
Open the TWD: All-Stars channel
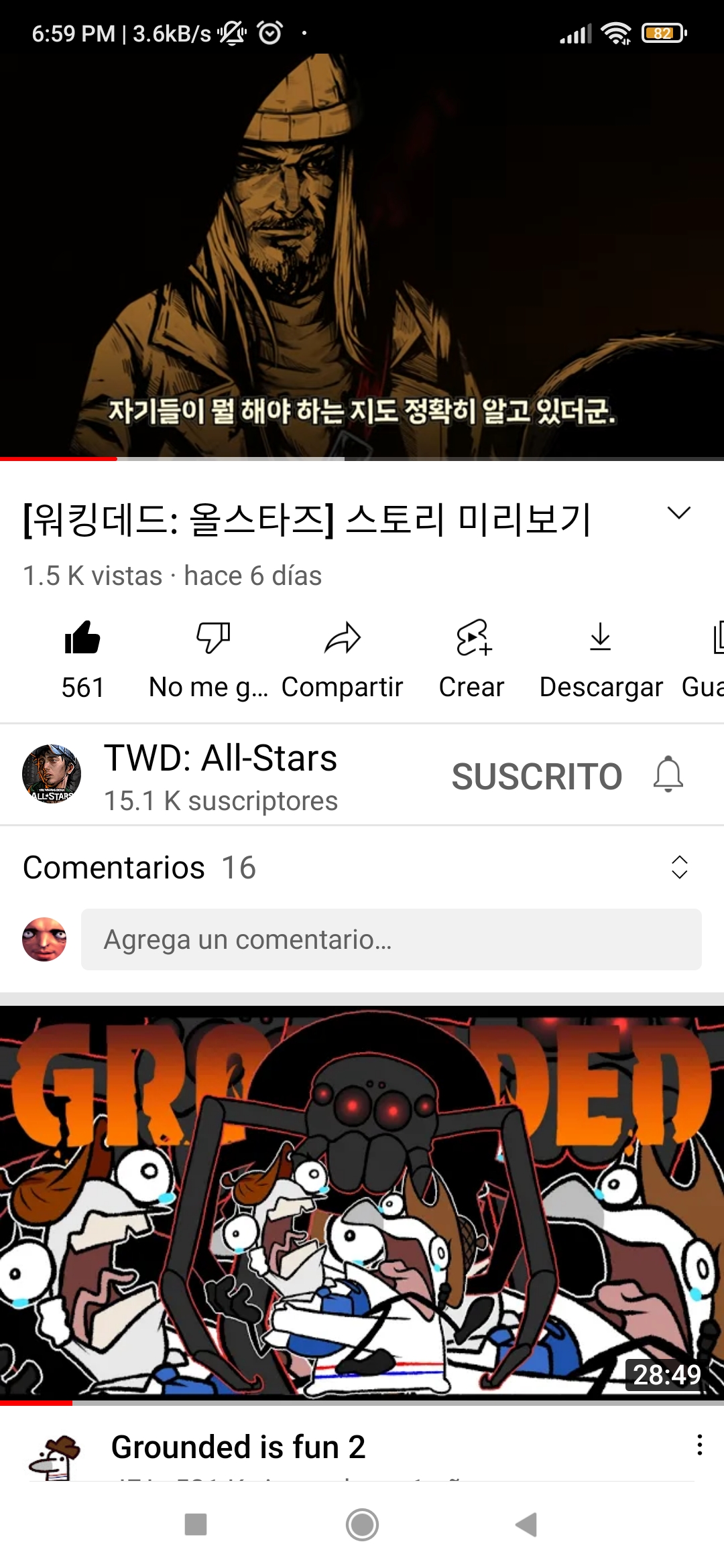coord(220,775)
